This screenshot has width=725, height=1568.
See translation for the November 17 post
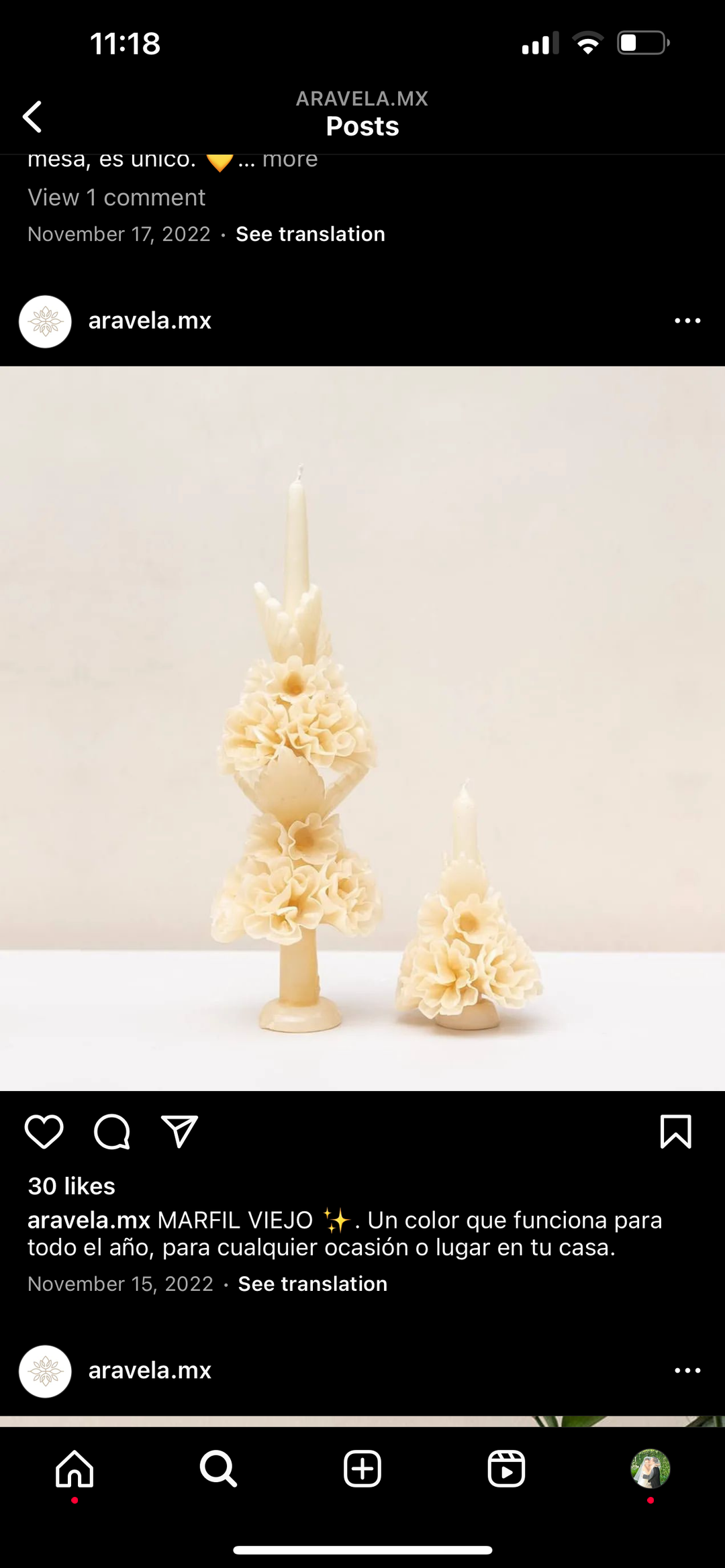310,234
